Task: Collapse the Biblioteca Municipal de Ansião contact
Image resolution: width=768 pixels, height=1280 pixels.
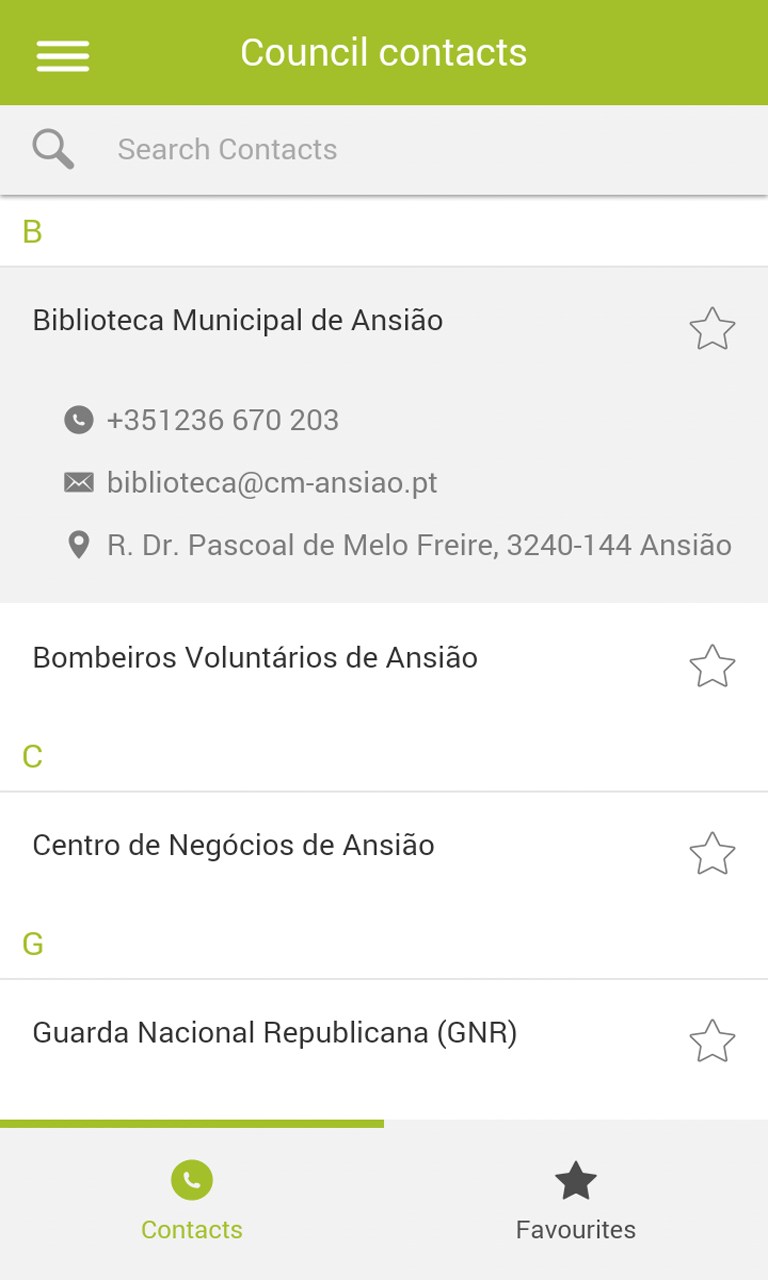Action: [238, 321]
